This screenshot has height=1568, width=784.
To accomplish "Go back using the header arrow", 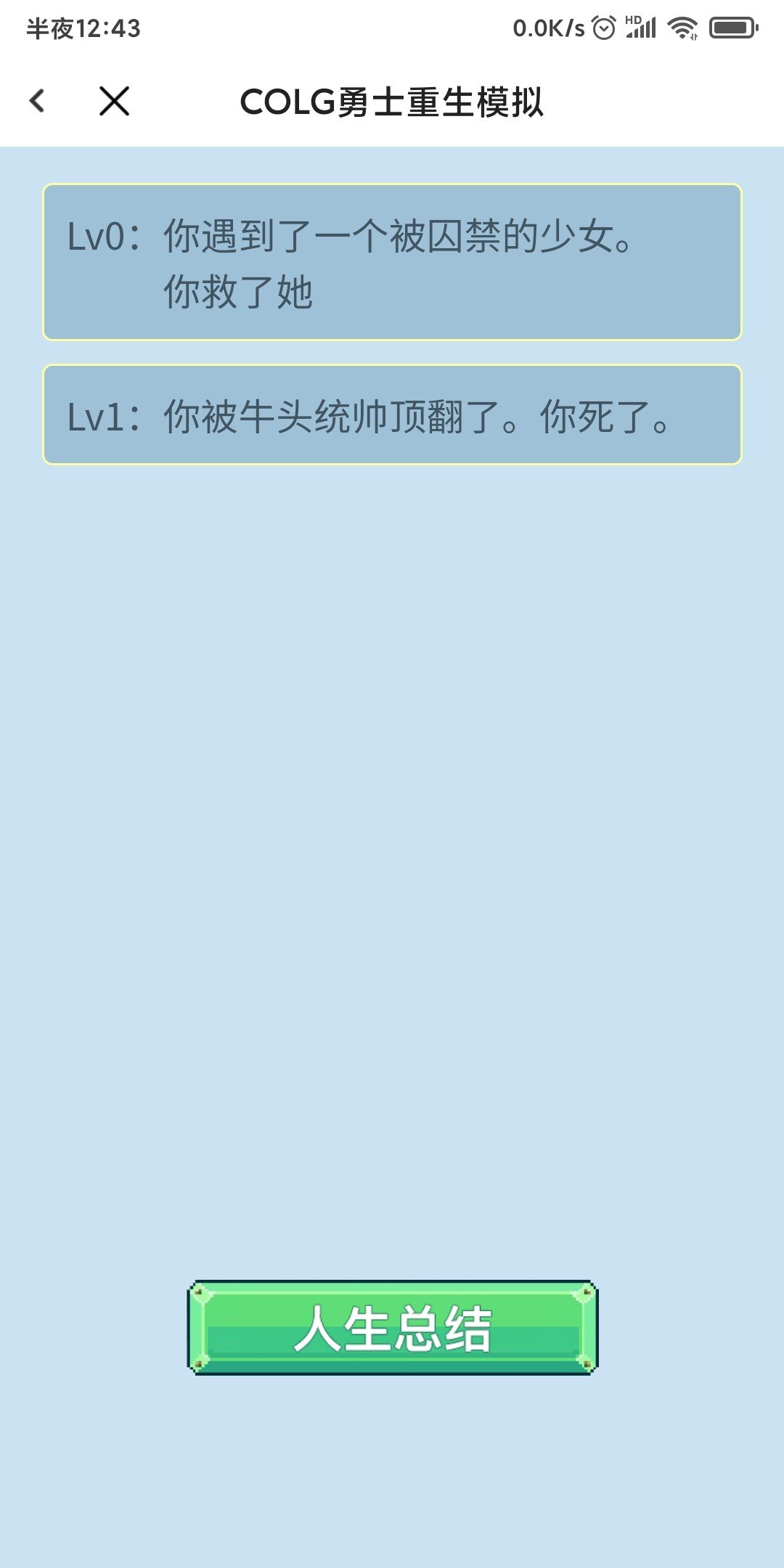I will click(37, 101).
